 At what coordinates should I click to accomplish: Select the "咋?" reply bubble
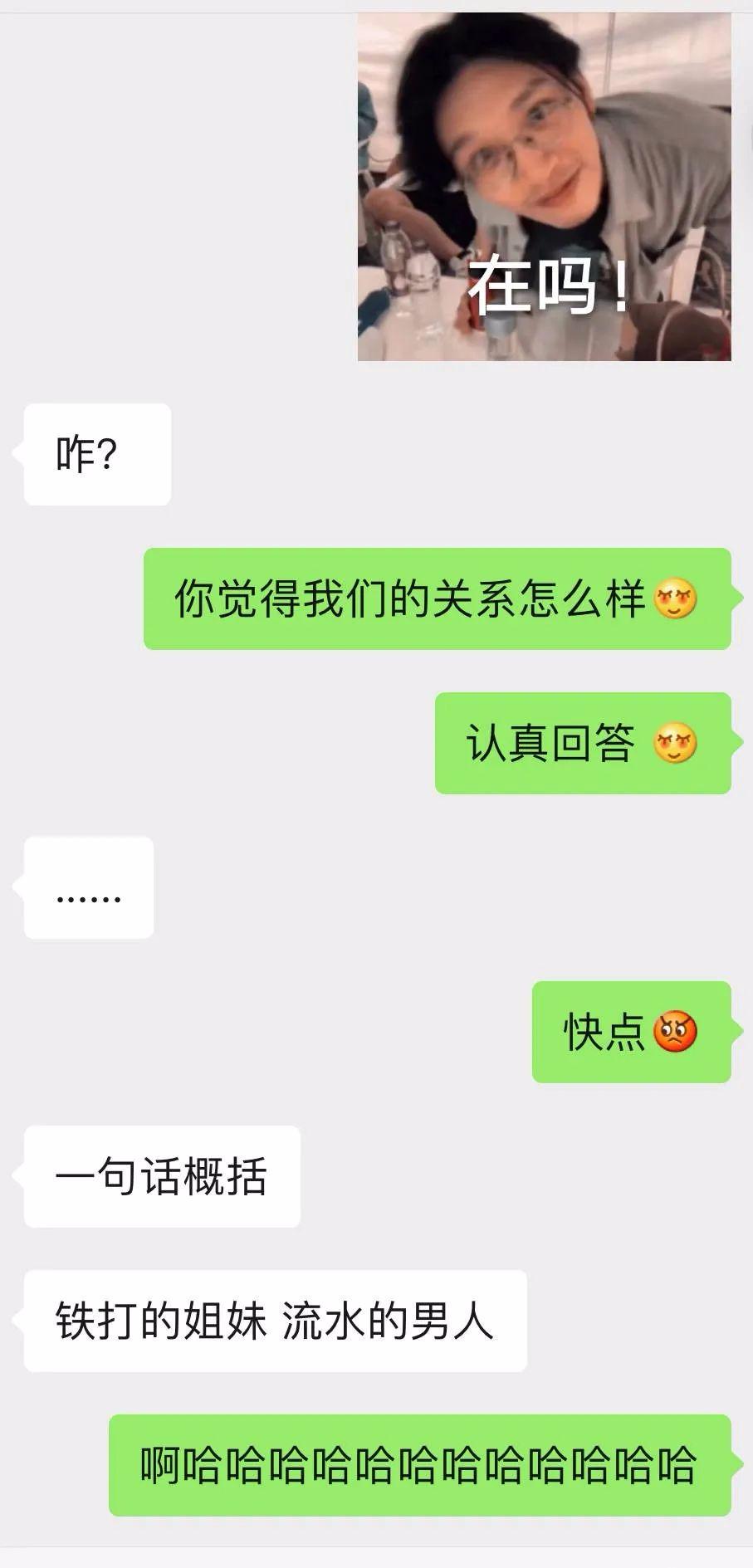click(95, 452)
